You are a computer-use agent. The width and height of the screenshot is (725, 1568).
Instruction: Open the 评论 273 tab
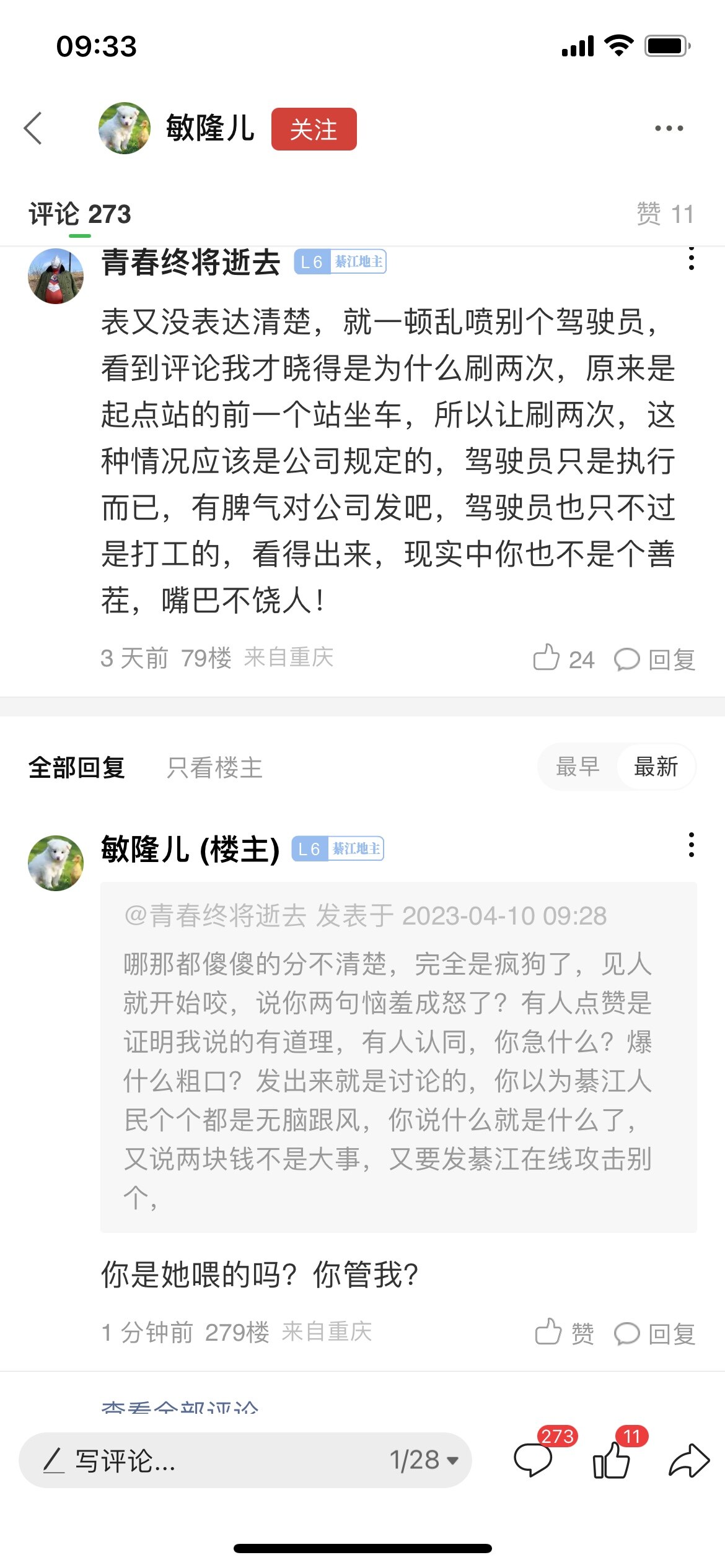80,215
